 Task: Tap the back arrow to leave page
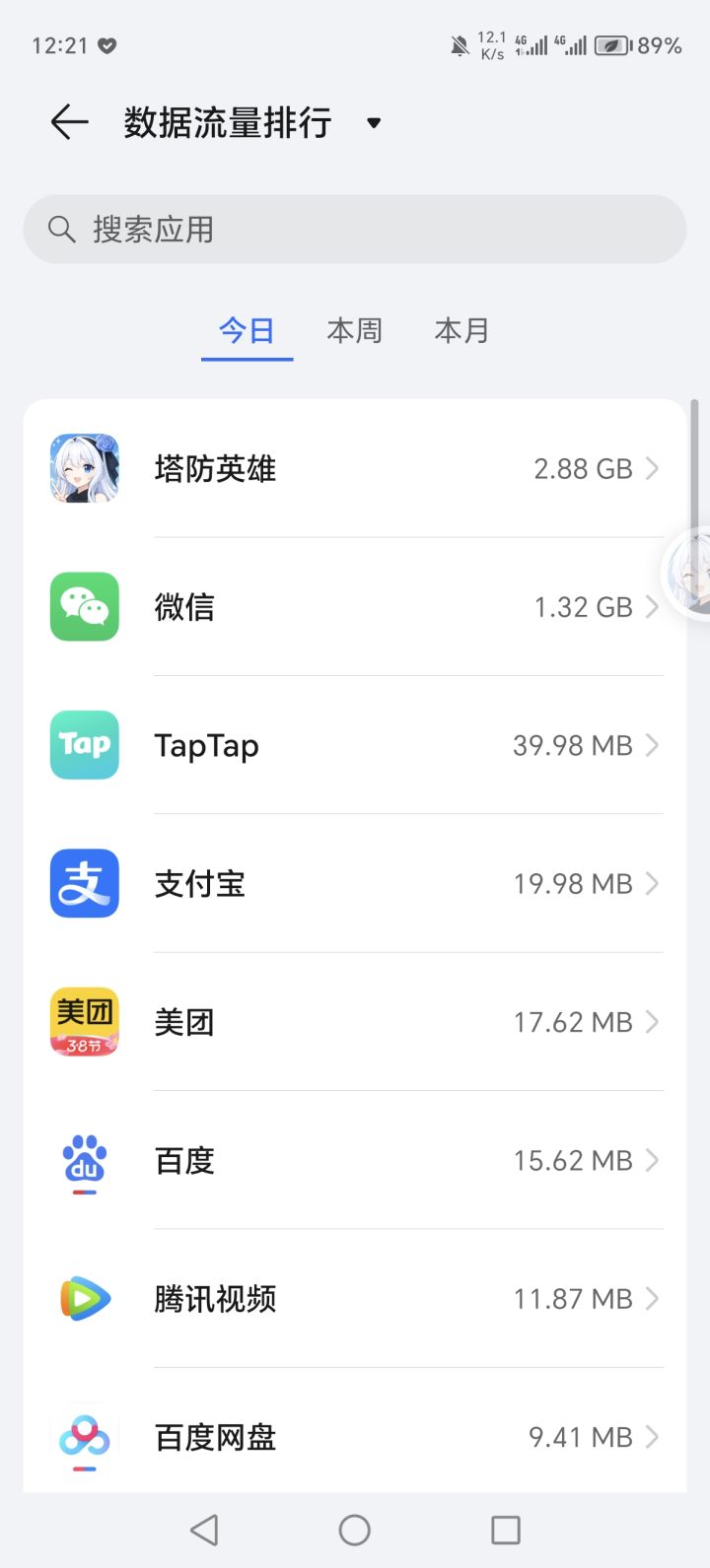click(x=66, y=122)
